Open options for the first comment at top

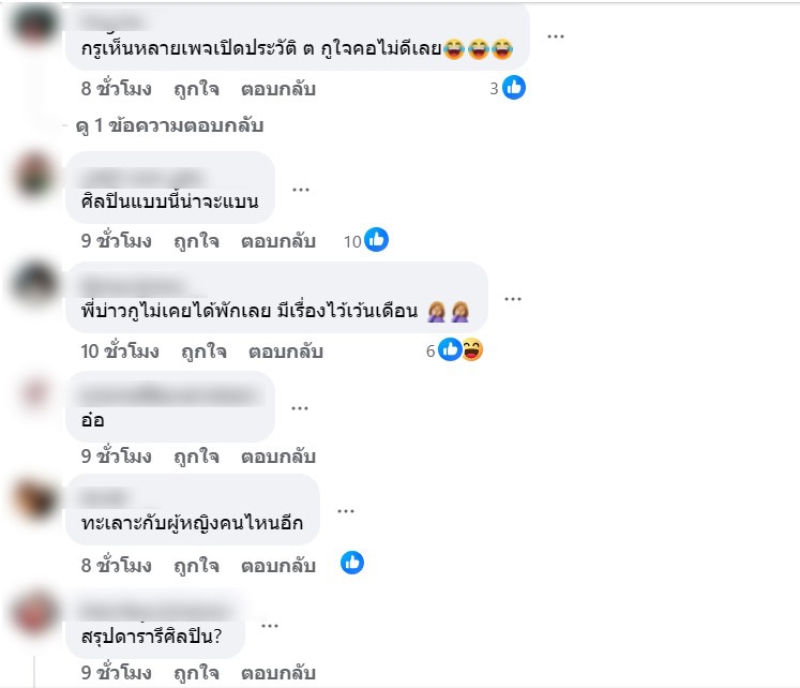tap(555, 36)
